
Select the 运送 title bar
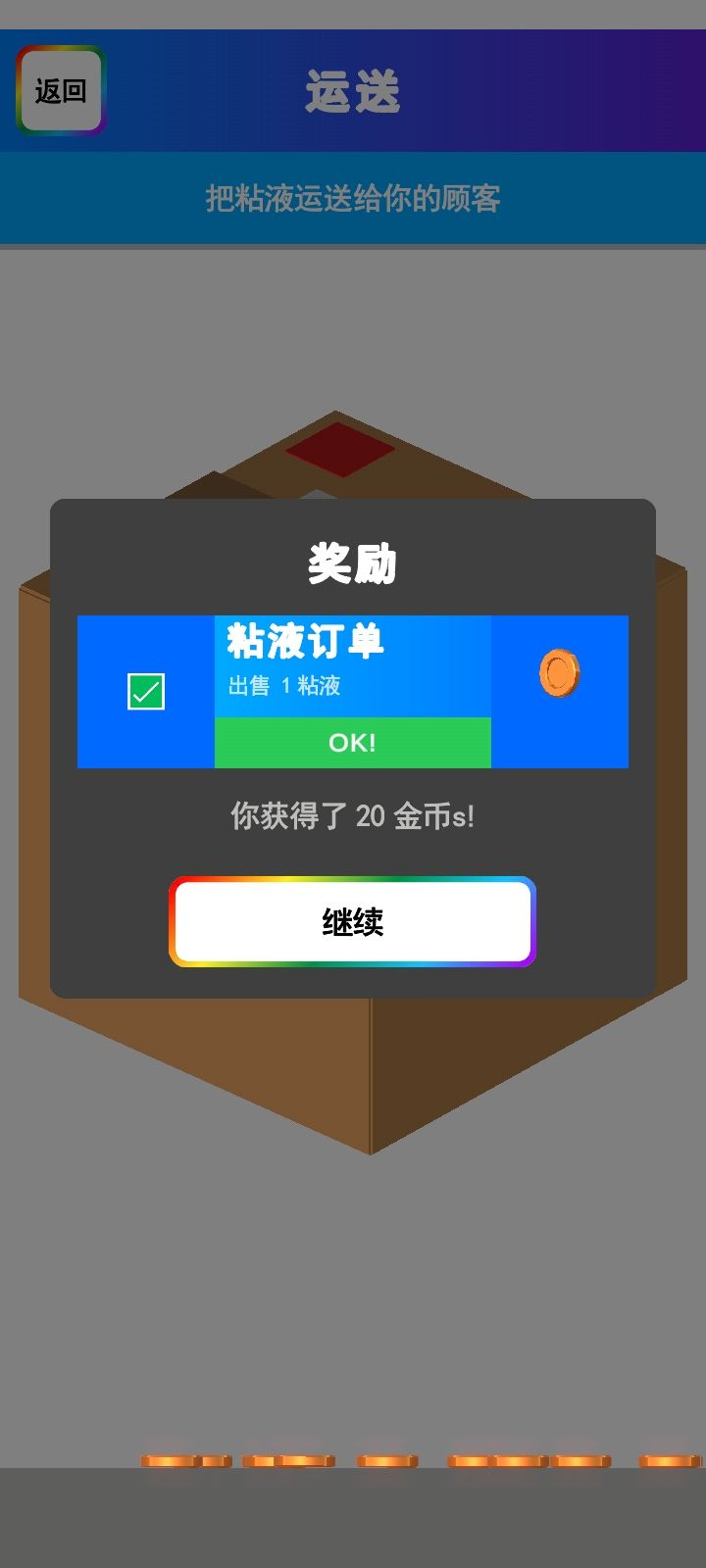point(353,93)
